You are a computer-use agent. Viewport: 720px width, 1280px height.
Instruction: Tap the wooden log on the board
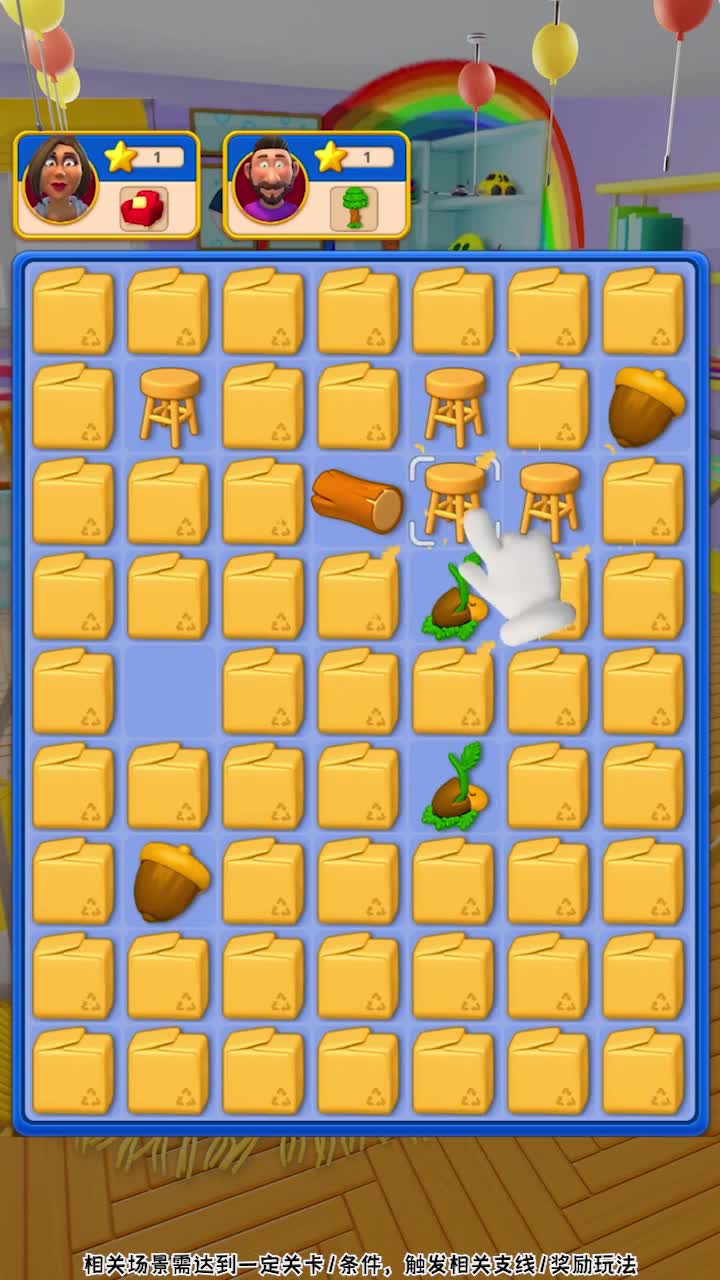(x=357, y=500)
